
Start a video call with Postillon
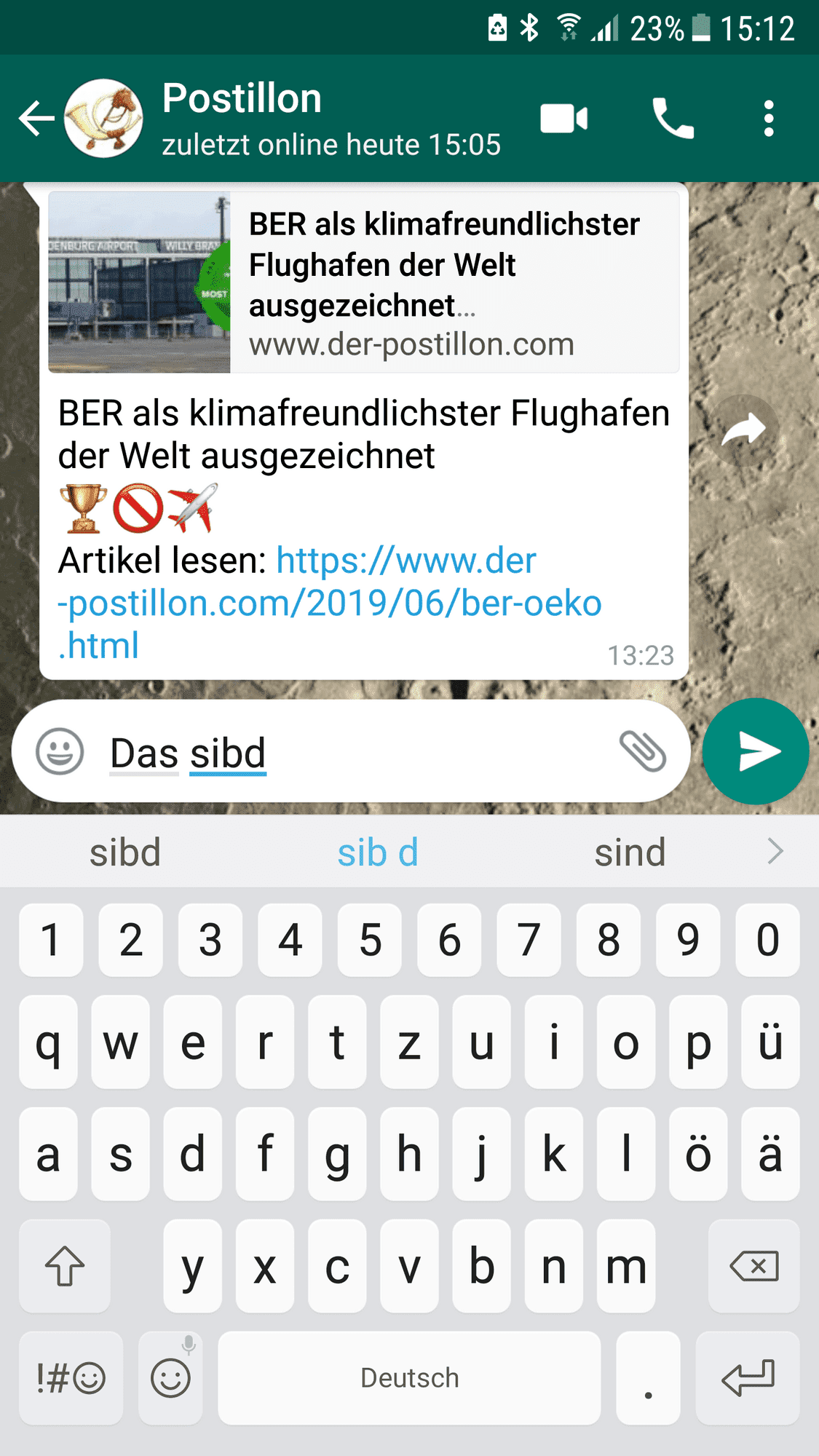[563, 119]
